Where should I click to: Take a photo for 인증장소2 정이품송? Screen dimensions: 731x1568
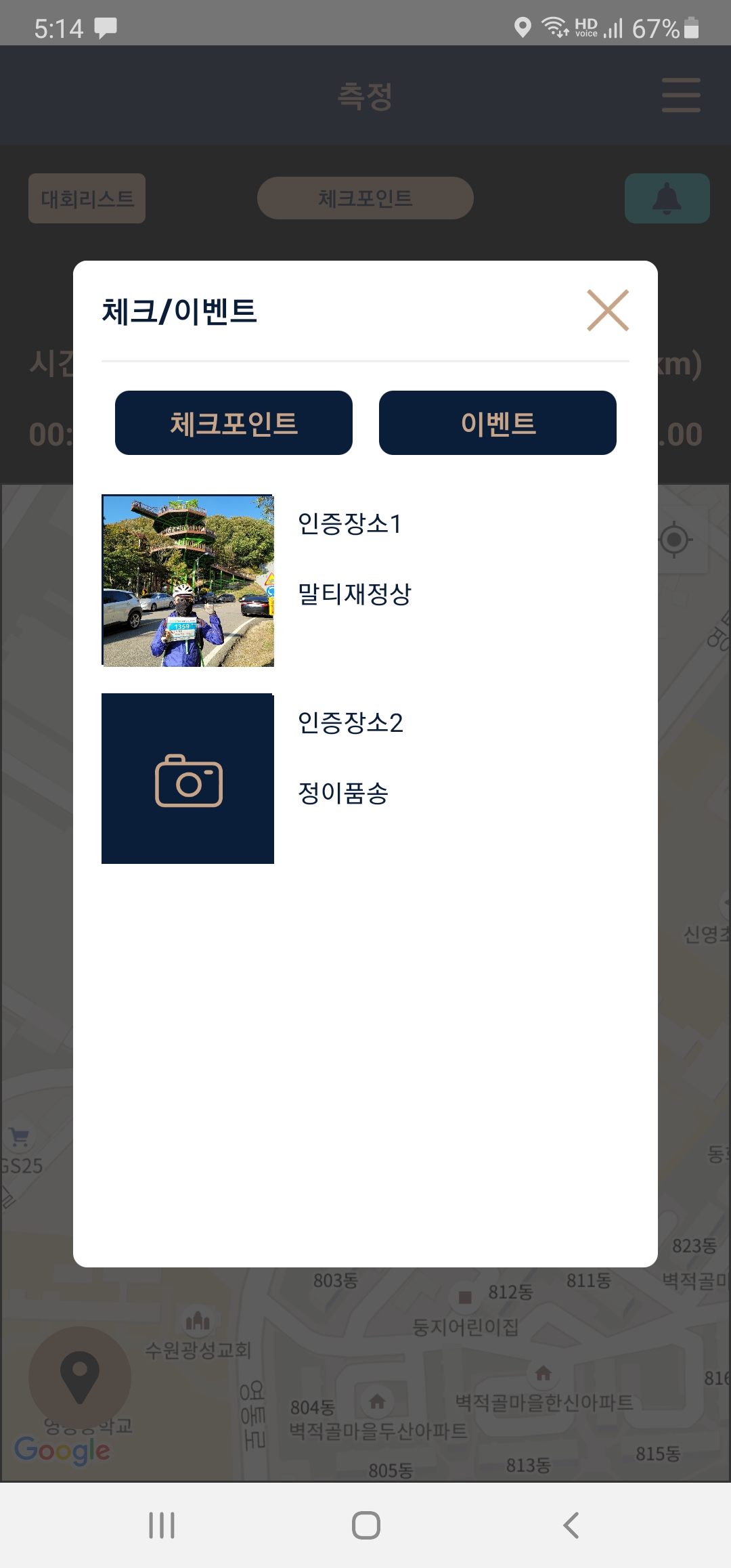[x=188, y=779]
